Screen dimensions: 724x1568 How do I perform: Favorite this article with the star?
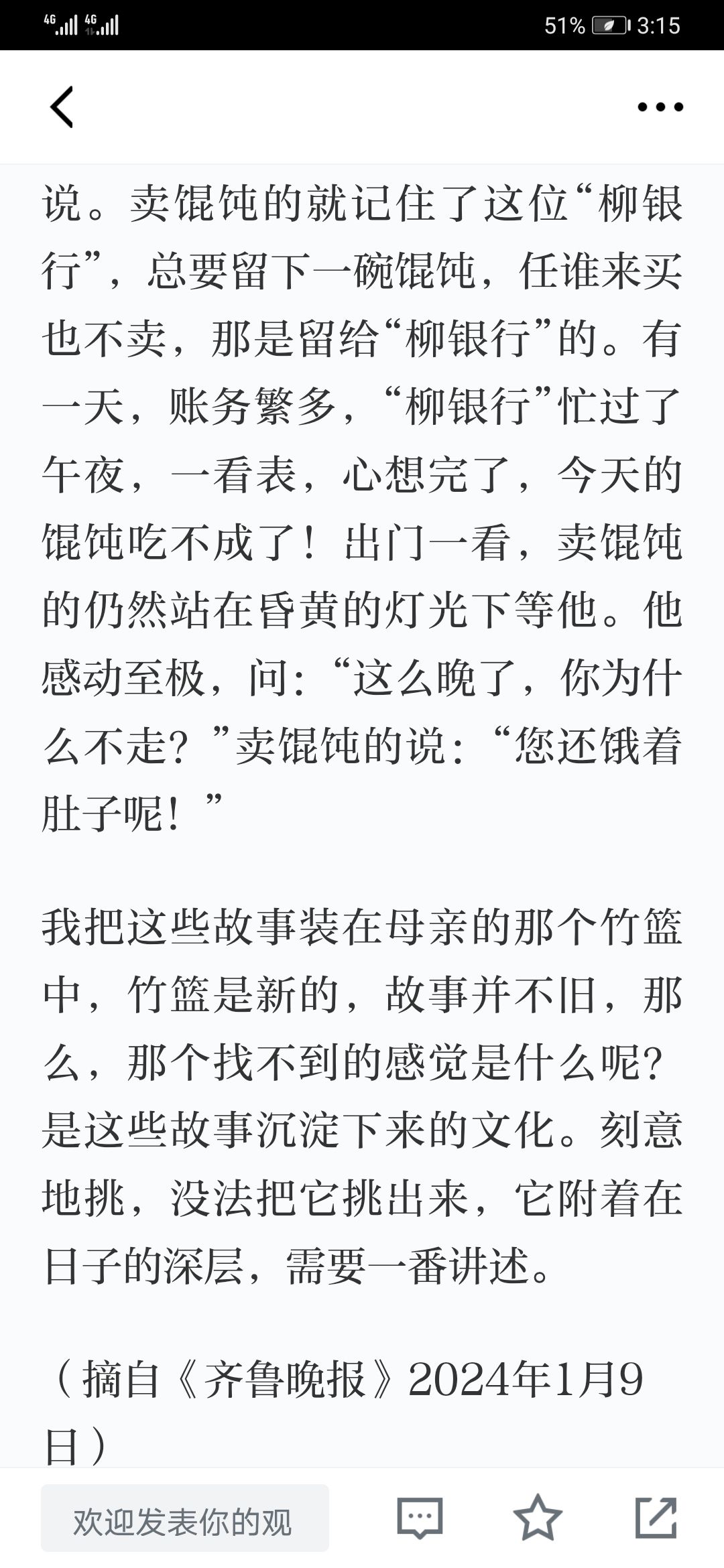(x=538, y=1518)
